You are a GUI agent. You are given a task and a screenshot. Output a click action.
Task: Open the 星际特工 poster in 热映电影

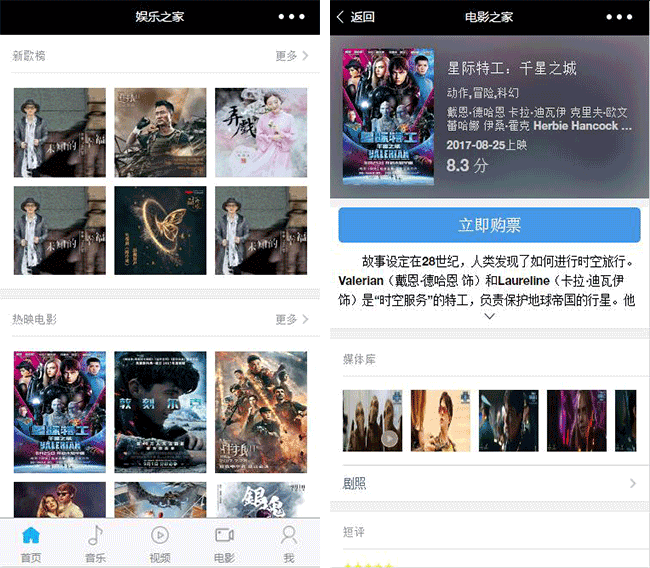[59, 411]
